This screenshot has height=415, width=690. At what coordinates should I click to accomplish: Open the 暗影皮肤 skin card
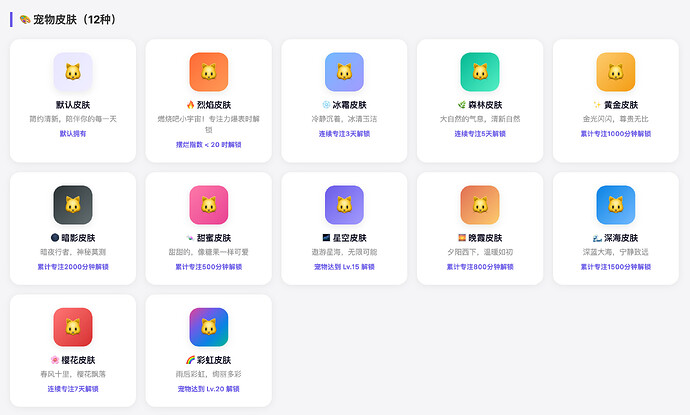pos(73,228)
